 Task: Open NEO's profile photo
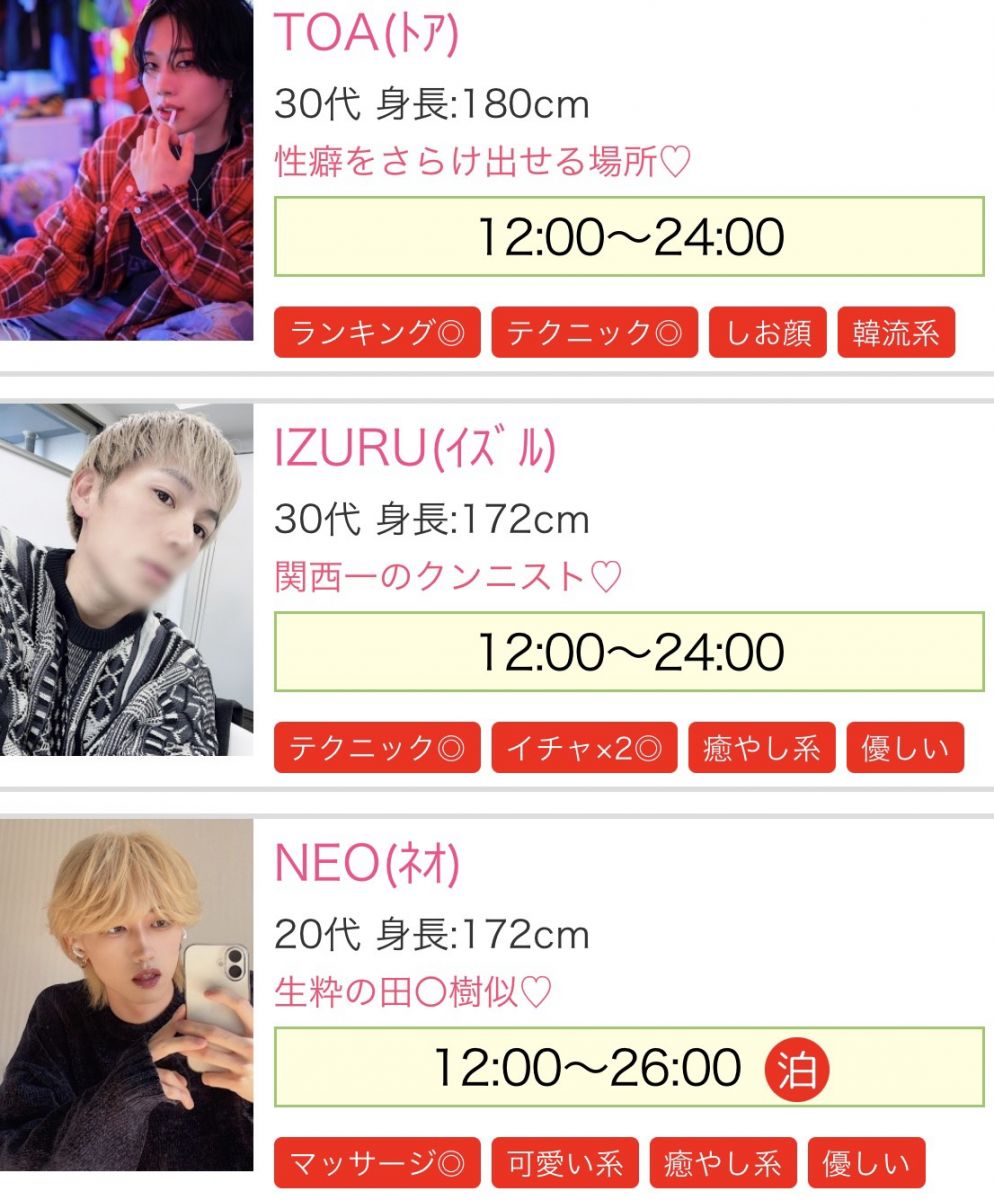tap(126, 995)
